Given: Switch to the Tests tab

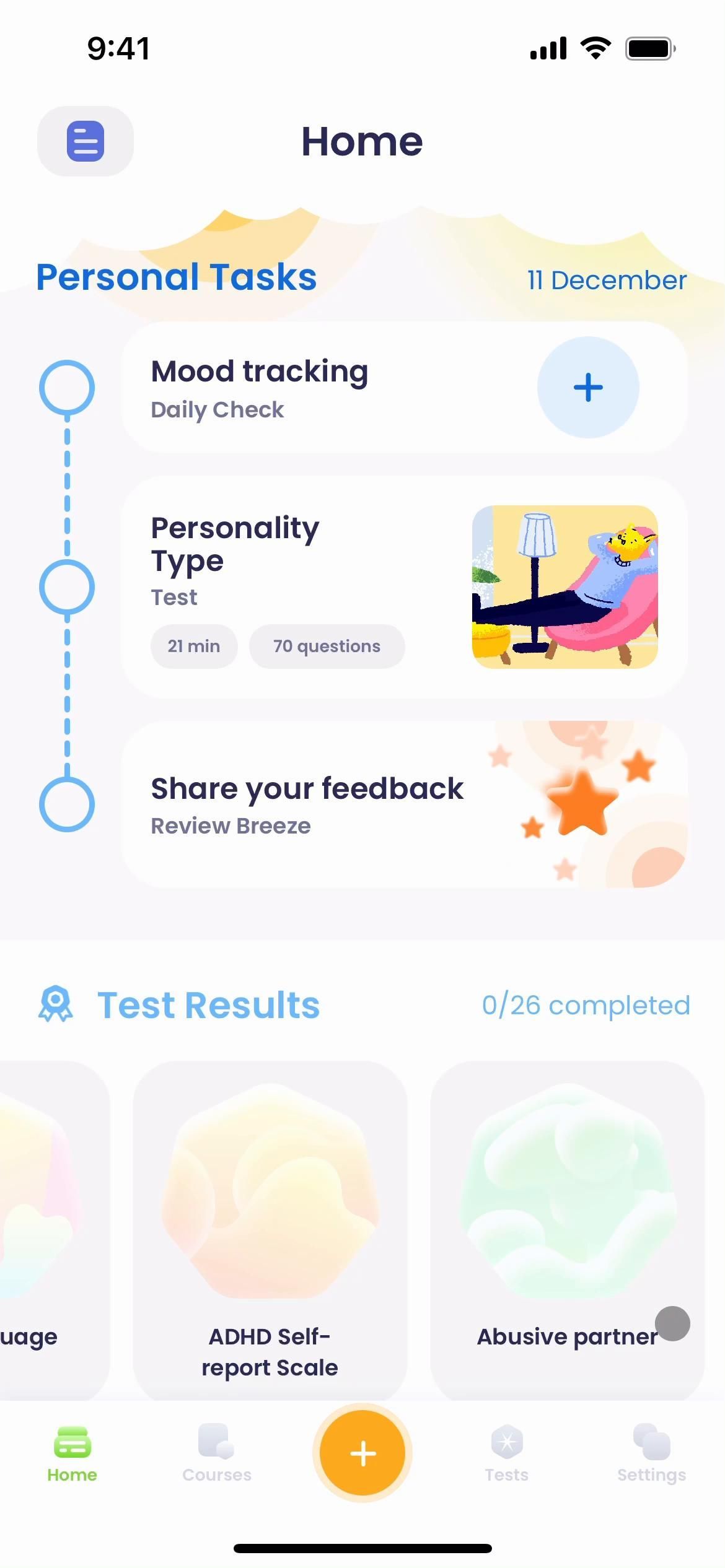Looking at the screenshot, I should tap(506, 1453).
